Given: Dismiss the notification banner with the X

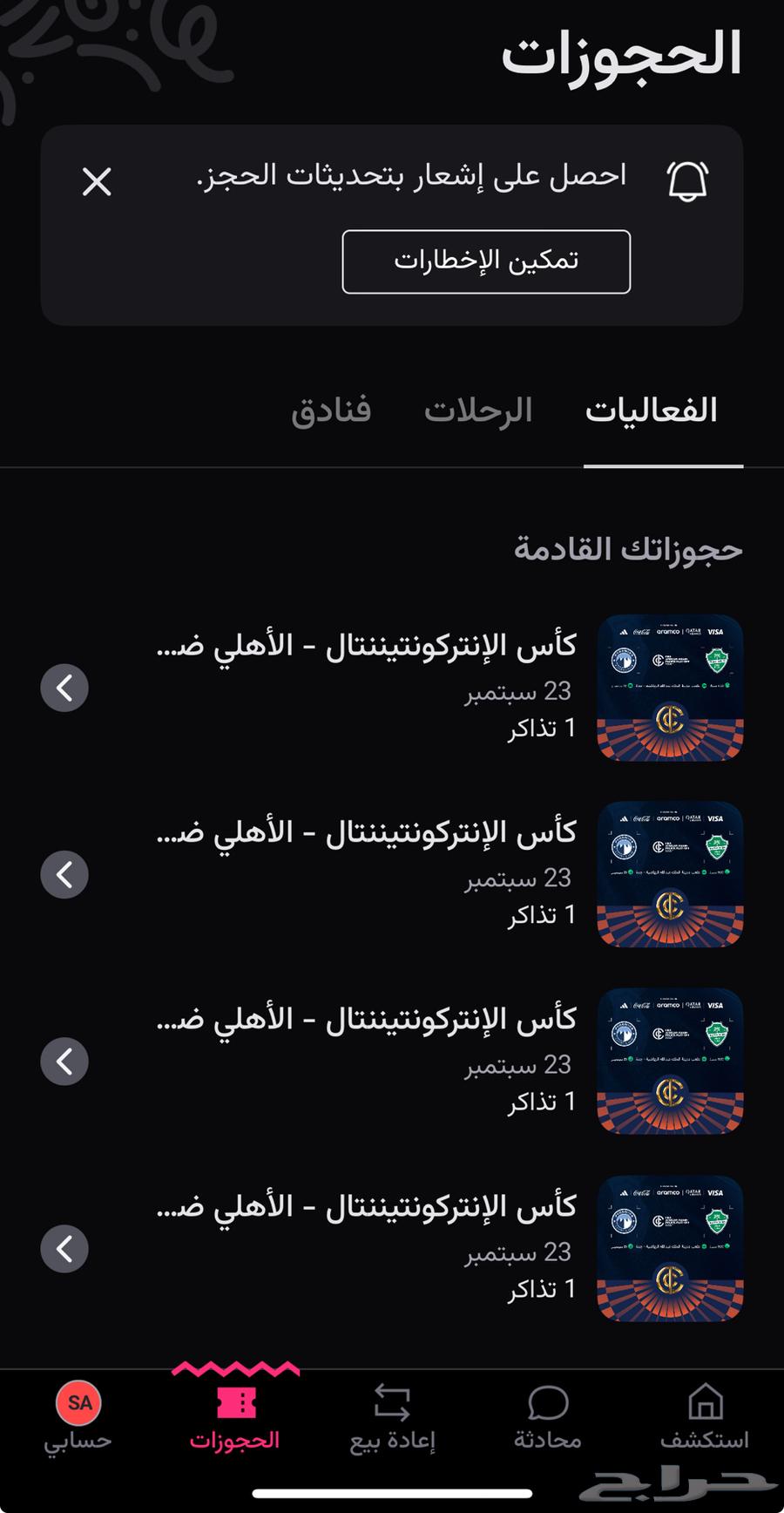Looking at the screenshot, I should [96, 181].
